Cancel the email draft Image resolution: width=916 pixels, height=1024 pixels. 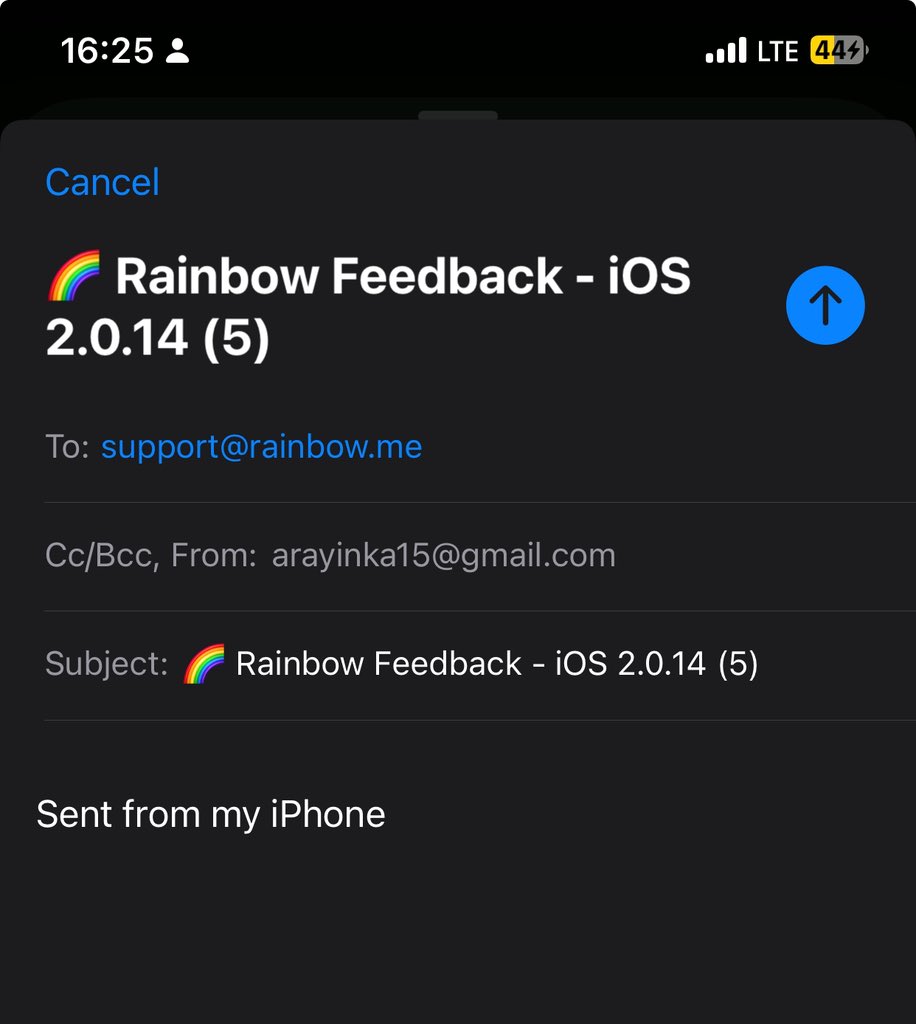tap(102, 182)
